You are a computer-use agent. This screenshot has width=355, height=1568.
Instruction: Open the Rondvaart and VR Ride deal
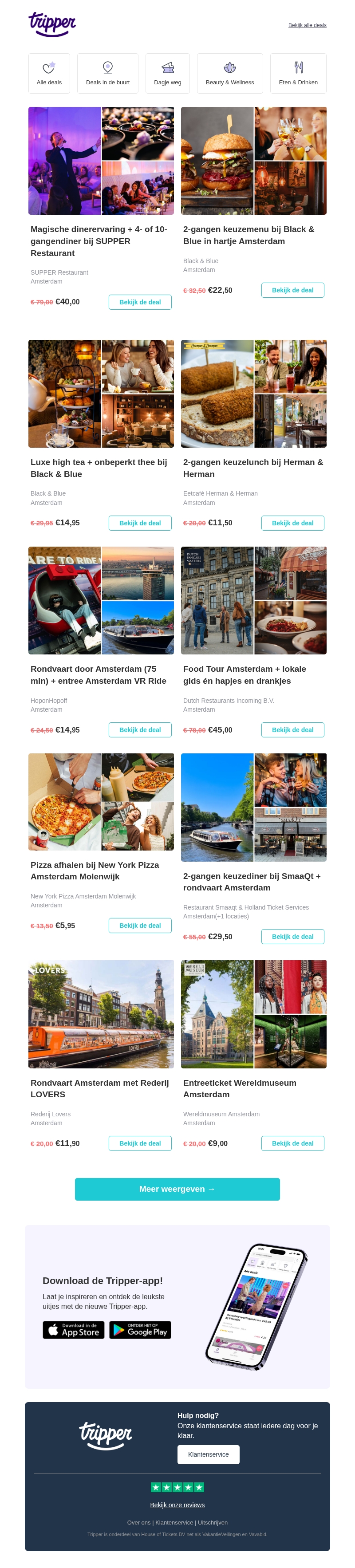point(140,730)
